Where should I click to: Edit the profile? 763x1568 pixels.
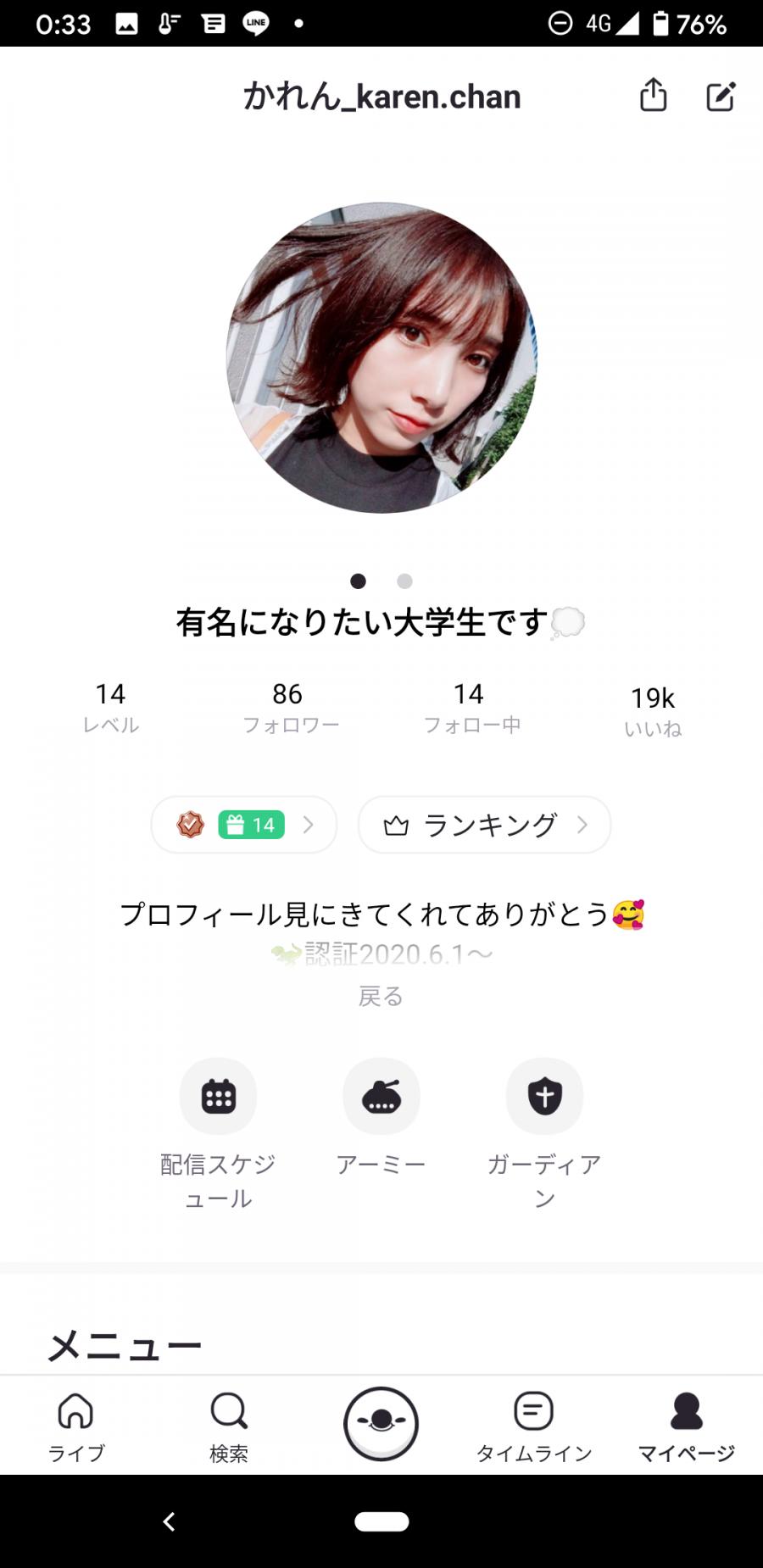coord(721,96)
